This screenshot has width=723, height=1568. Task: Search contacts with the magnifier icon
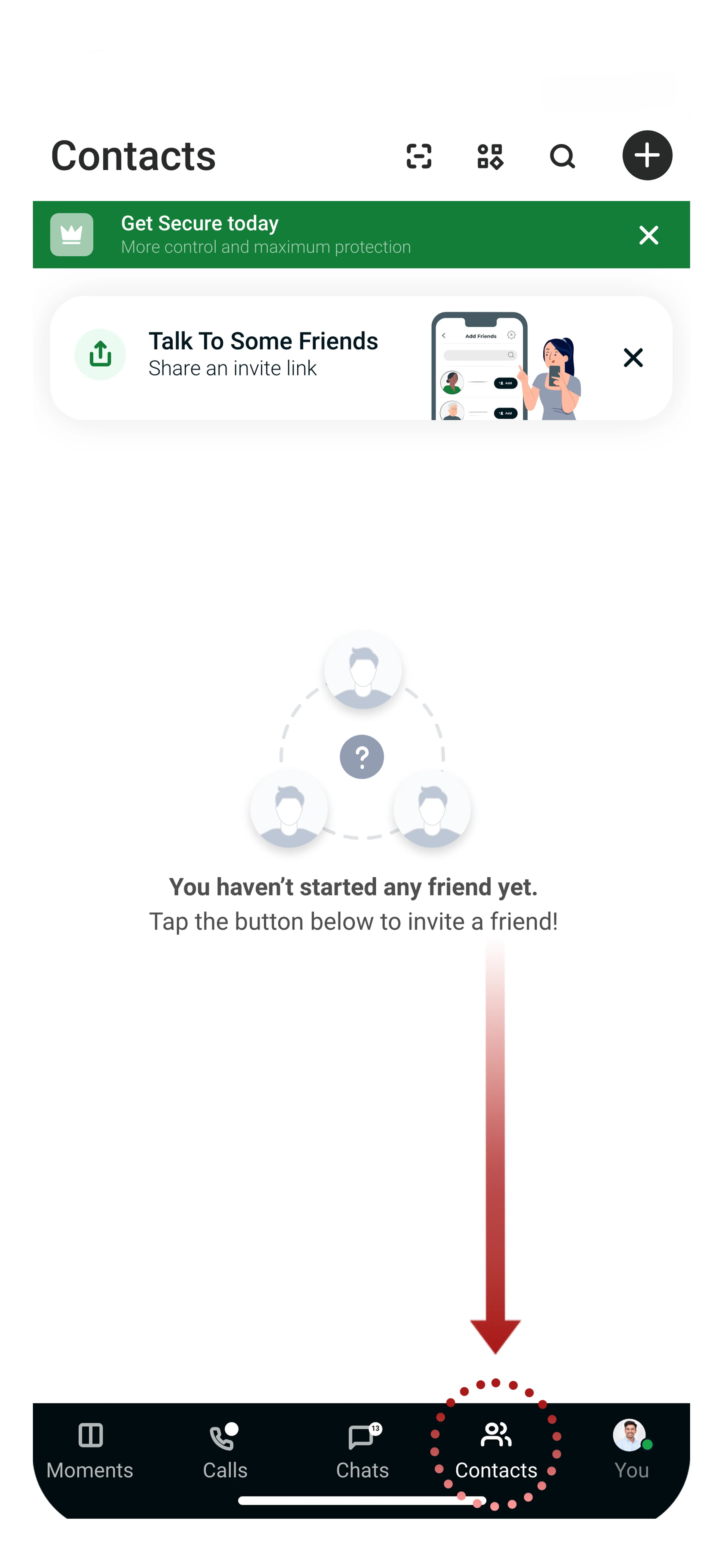561,156
